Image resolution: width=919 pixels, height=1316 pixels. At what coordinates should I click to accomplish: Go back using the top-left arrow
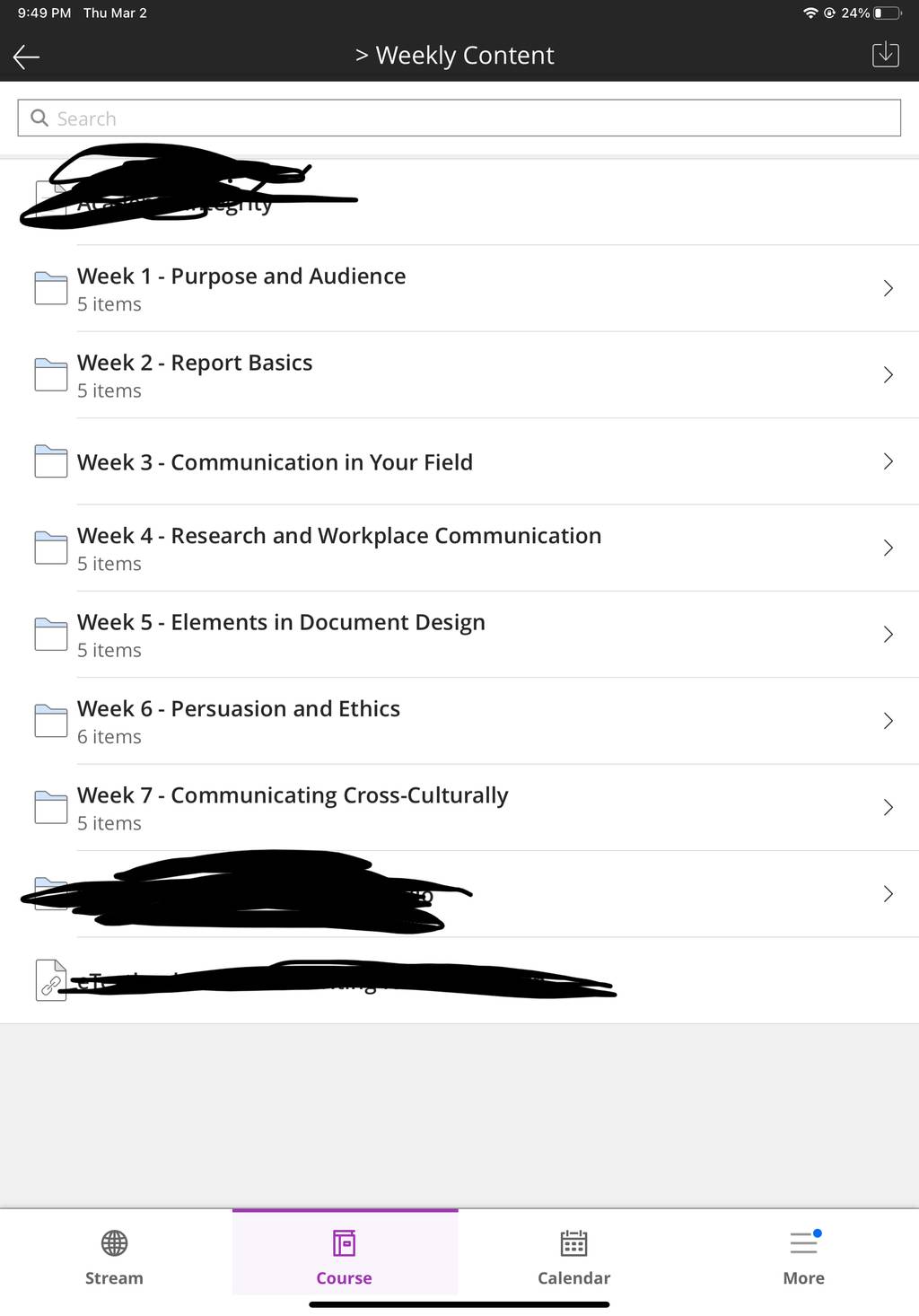click(x=27, y=57)
